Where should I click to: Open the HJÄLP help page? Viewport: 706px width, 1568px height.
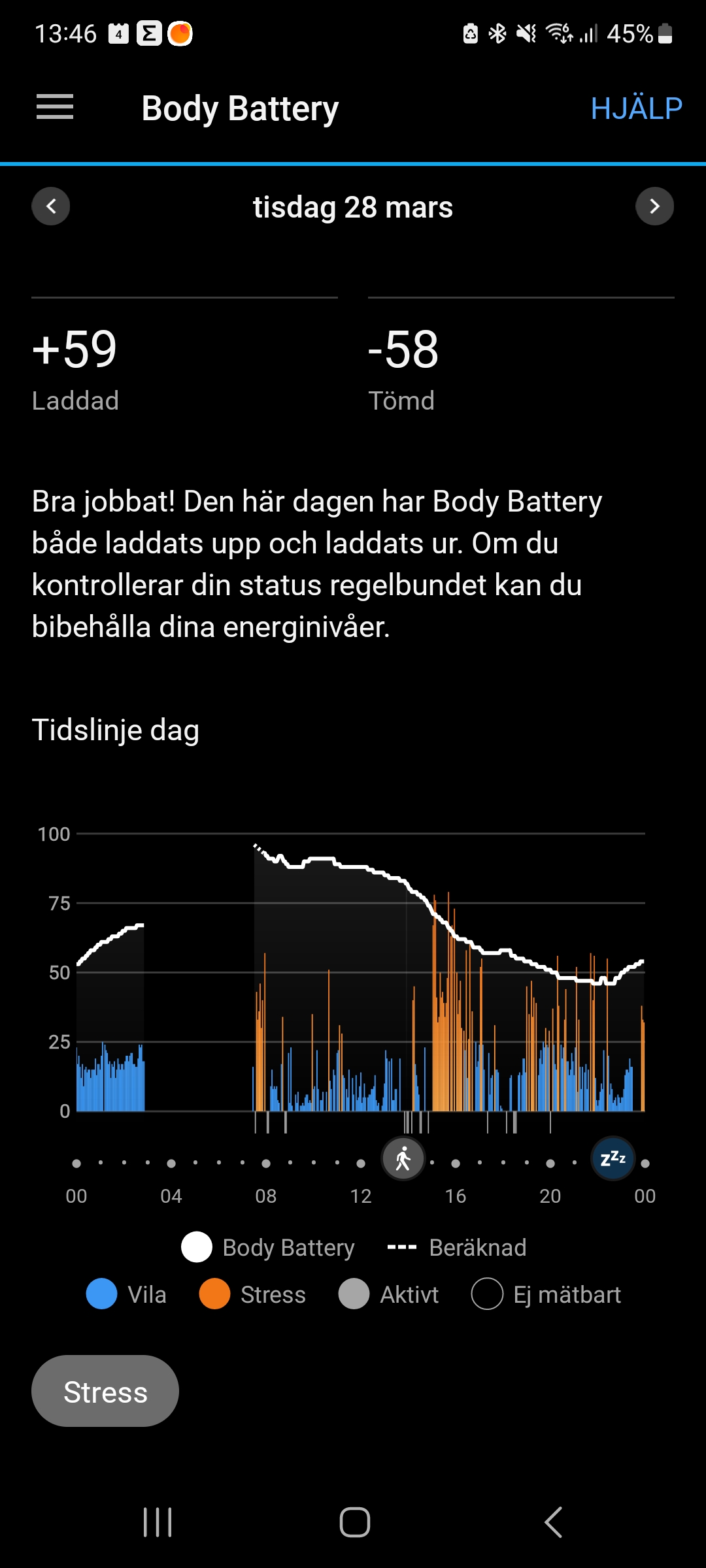coord(636,108)
